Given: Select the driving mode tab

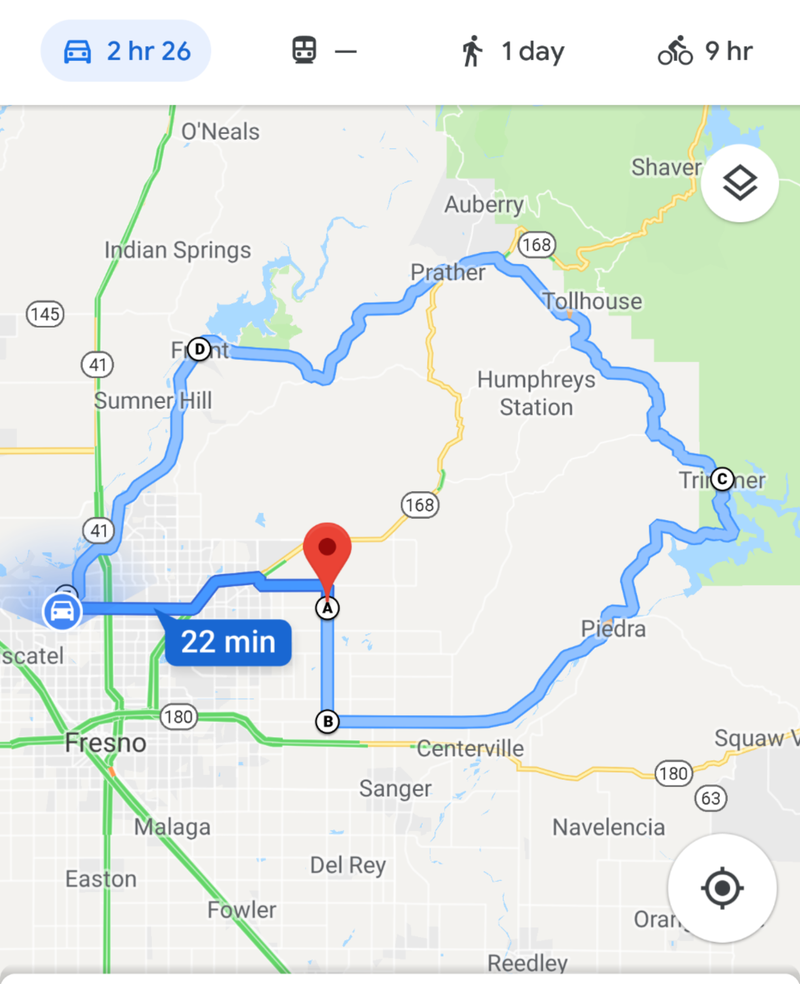Looking at the screenshot, I should (x=125, y=51).
